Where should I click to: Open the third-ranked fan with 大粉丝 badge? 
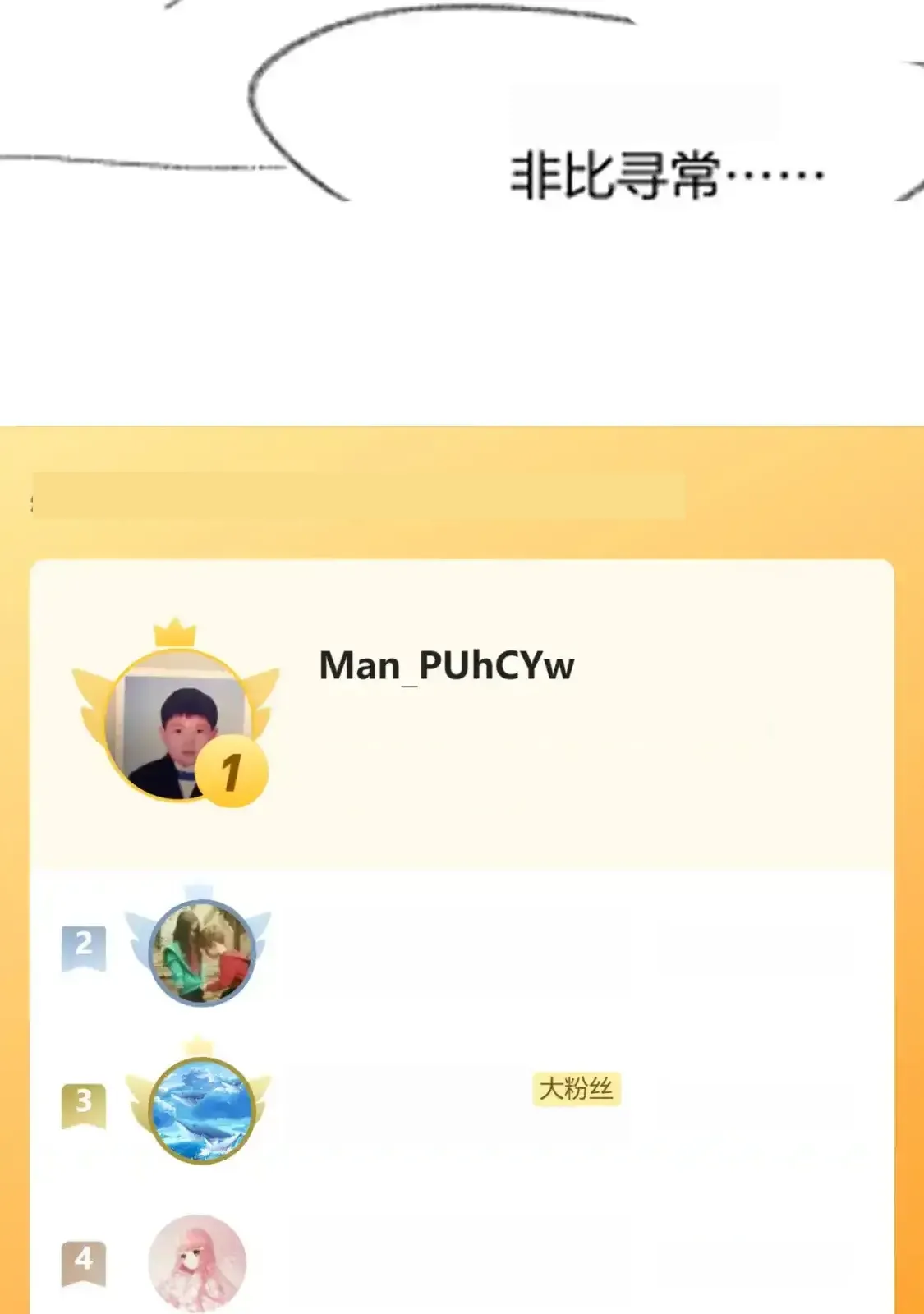tap(201, 1110)
